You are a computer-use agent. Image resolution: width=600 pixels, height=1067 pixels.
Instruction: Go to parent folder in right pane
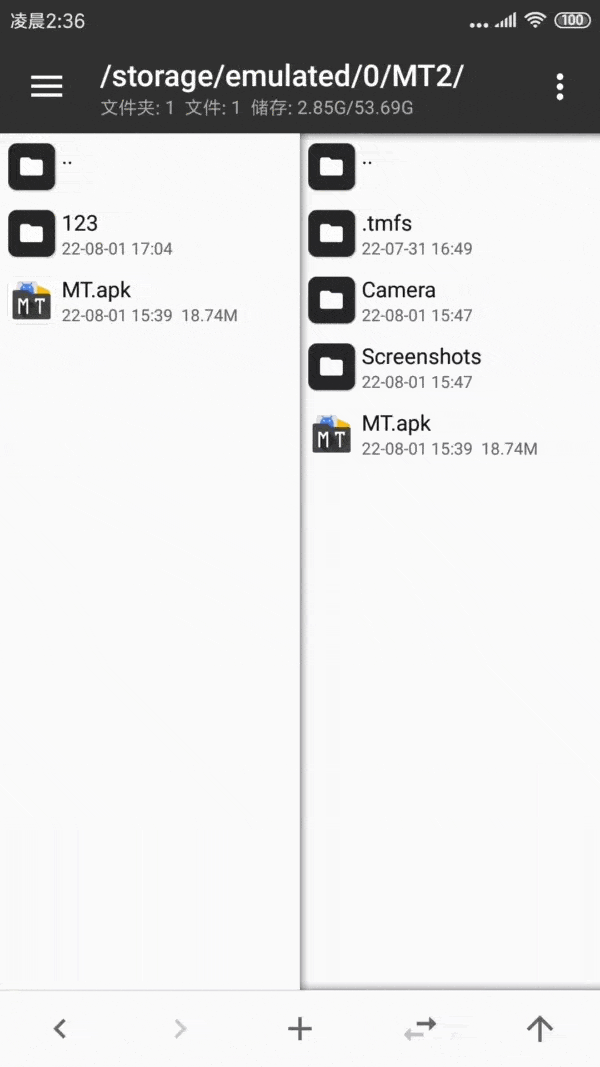(450, 167)
